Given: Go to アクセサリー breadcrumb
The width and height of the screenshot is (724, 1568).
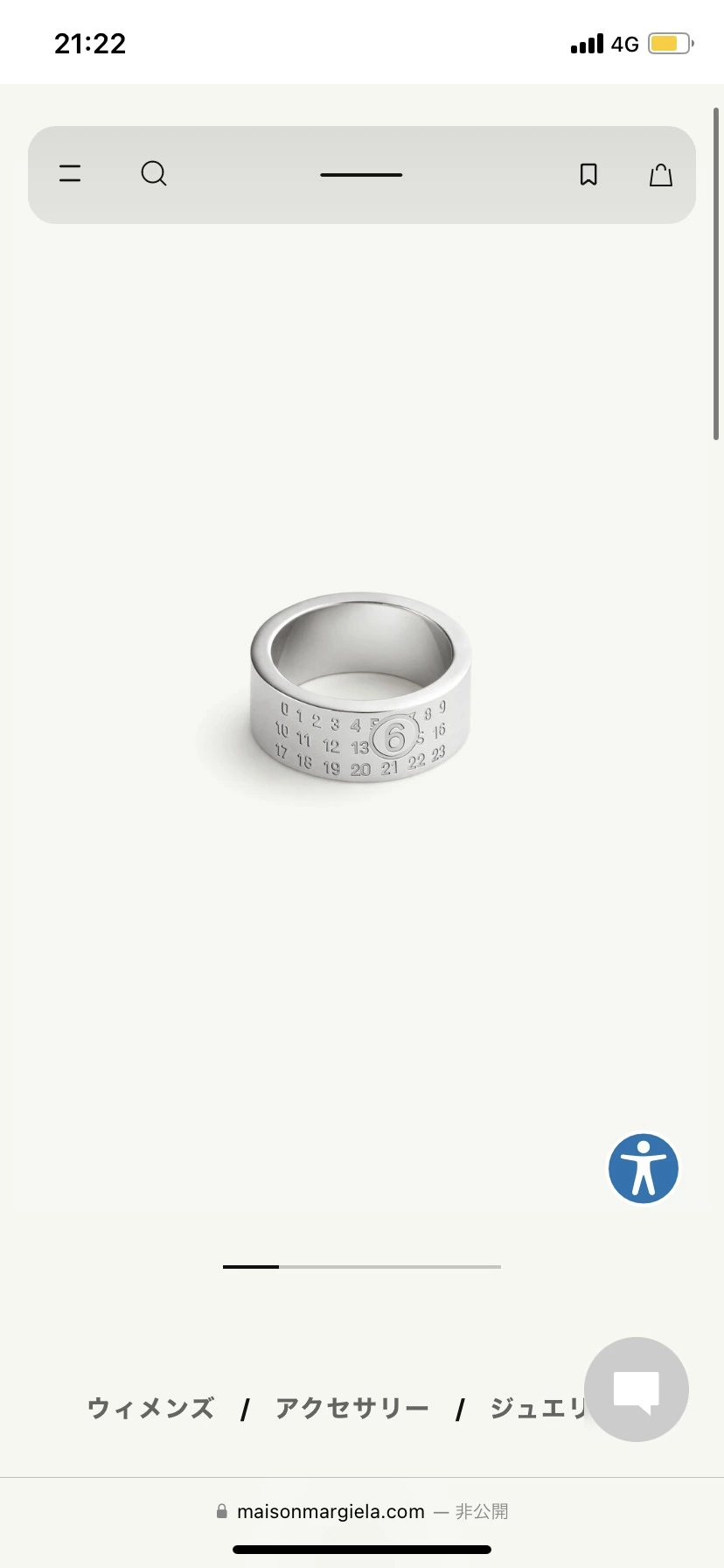Looking at the screenshot, I should (352, 1409).
